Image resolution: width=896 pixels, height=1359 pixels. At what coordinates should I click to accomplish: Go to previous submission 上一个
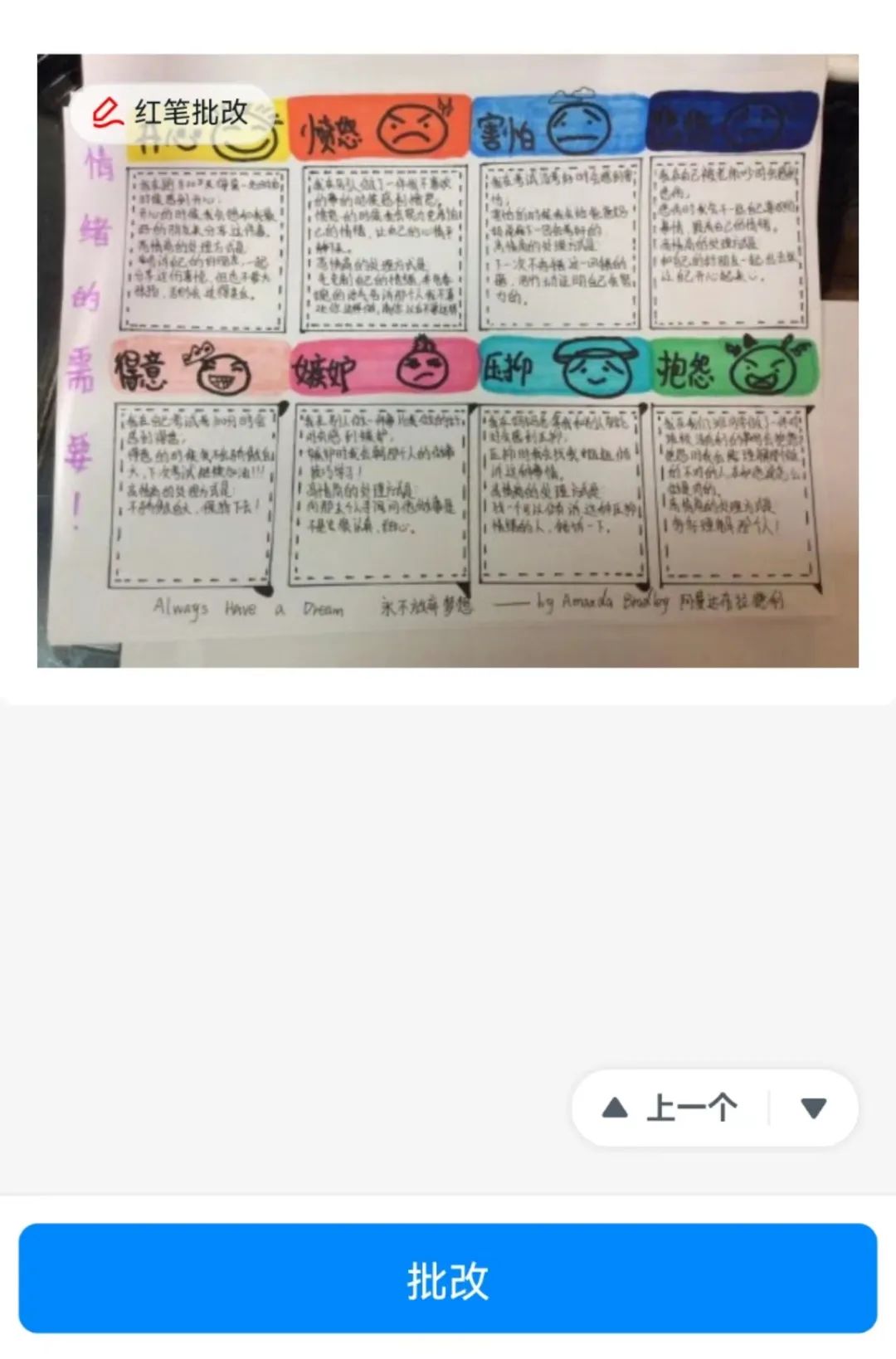(x=670, y=1108)
